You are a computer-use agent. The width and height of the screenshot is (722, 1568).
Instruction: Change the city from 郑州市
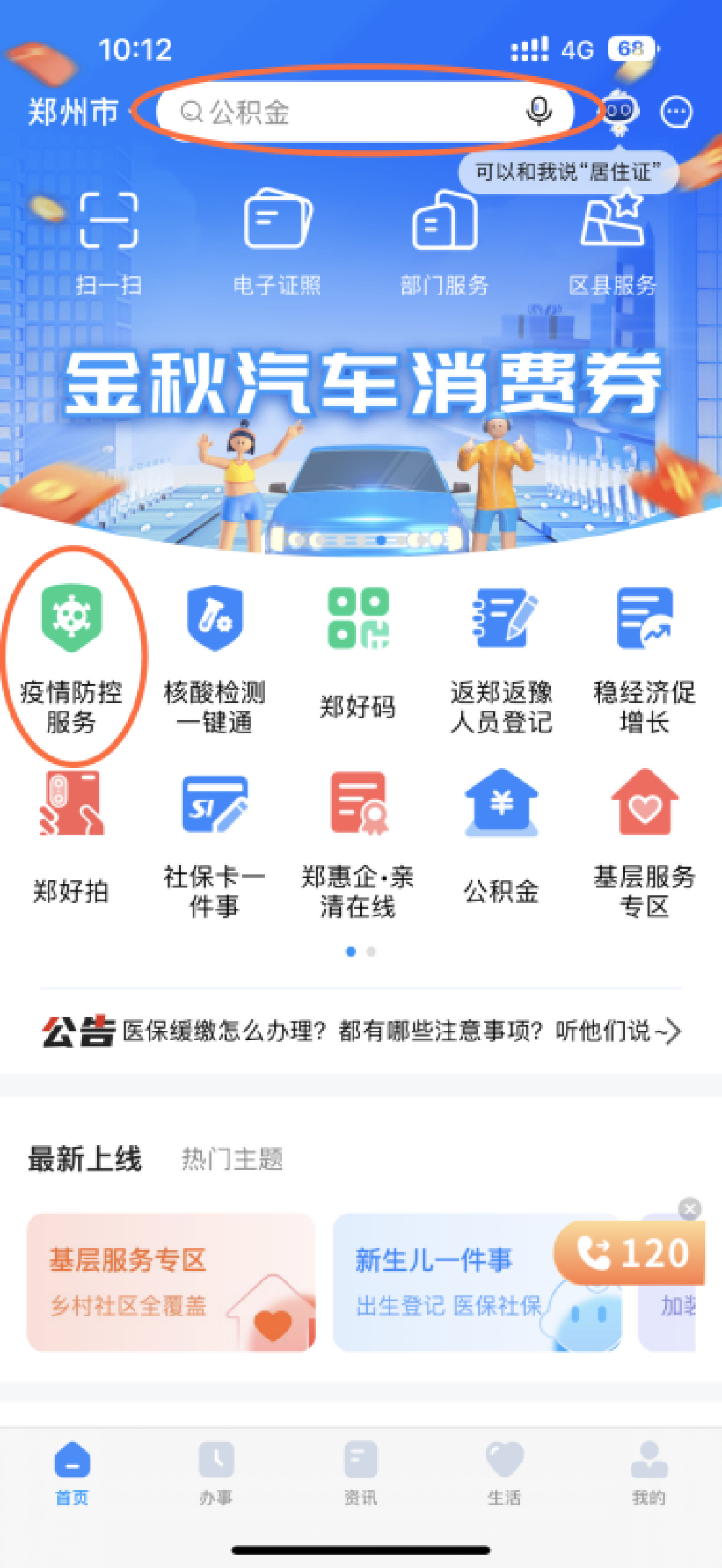click(74, 112)
